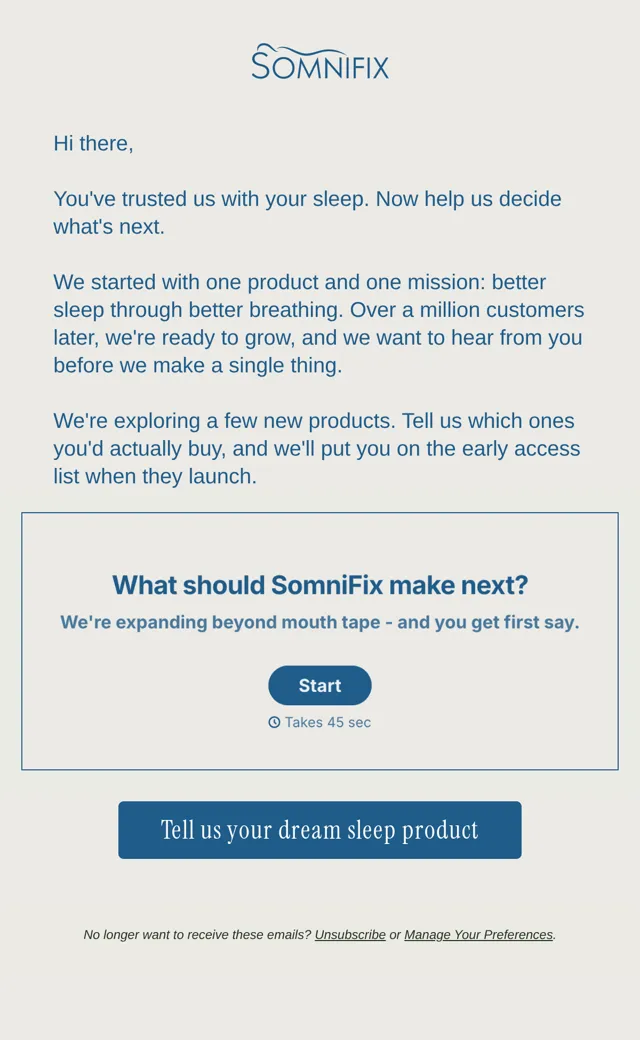Follow the Unsubscribe link
This screenshot has height=1040, width=640.
[350, 935]
